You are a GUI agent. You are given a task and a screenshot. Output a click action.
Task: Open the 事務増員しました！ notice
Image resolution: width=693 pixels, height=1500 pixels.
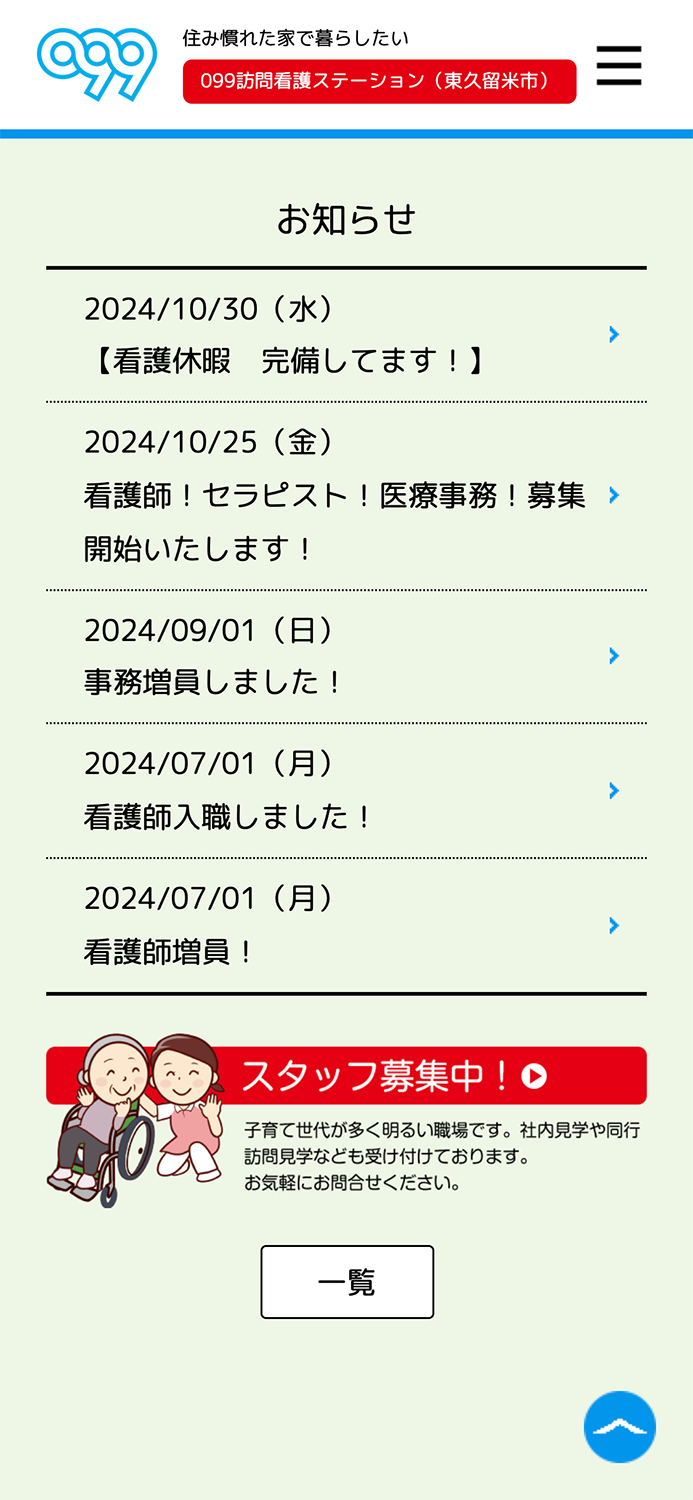[x=346, y=656]
